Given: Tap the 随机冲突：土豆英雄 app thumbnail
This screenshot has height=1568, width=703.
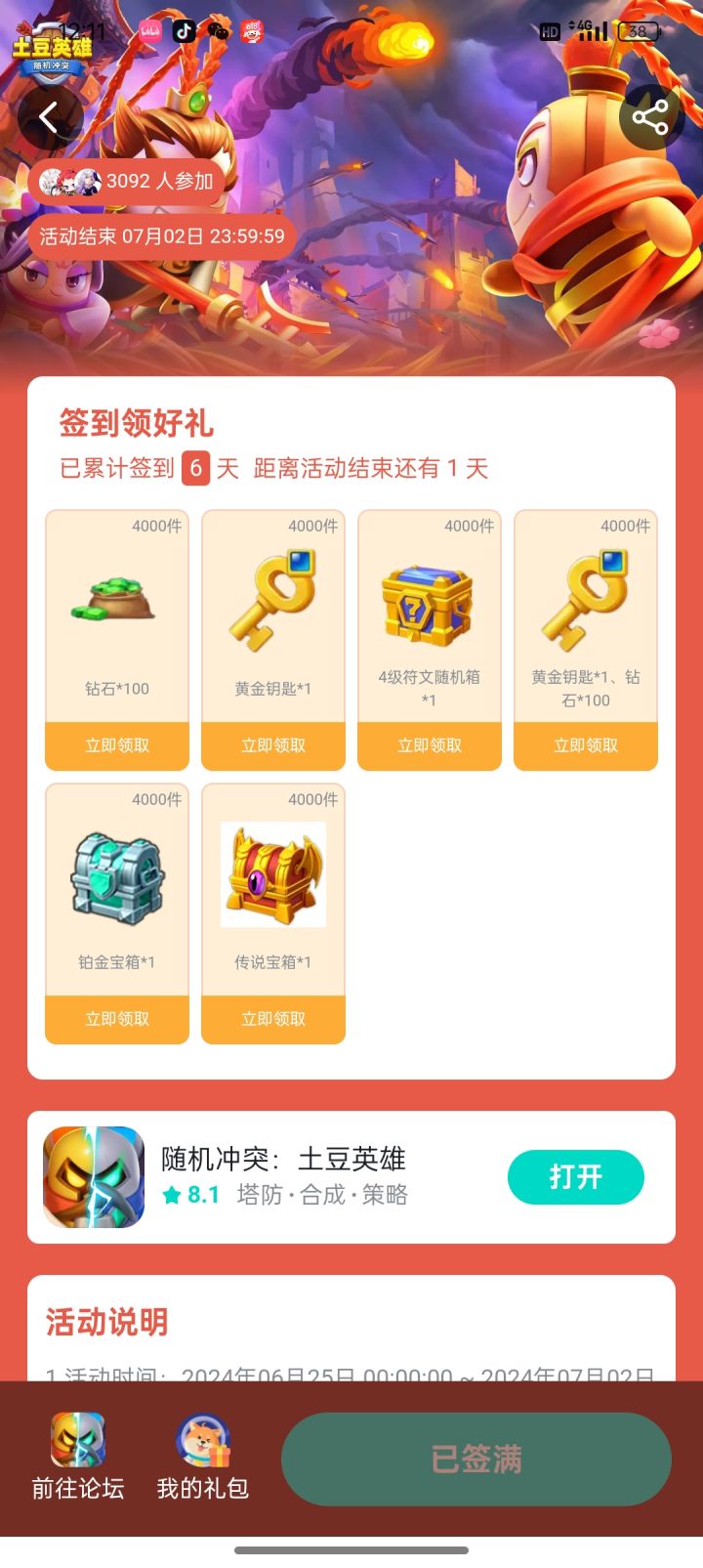Looking at the screenshot, I should pyautogui.click(x=93, y=1176).
